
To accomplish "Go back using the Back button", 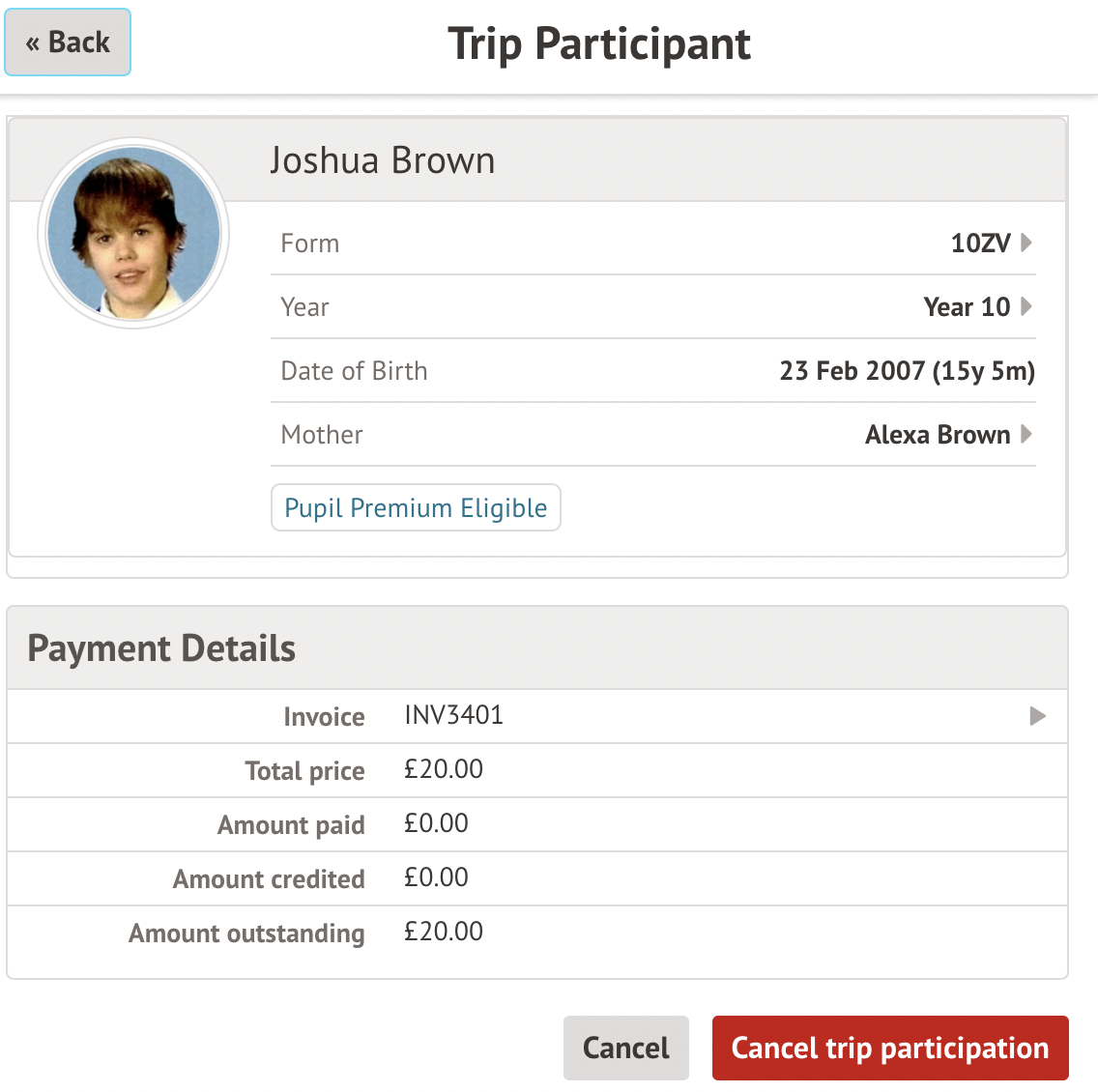I will 68,43.
